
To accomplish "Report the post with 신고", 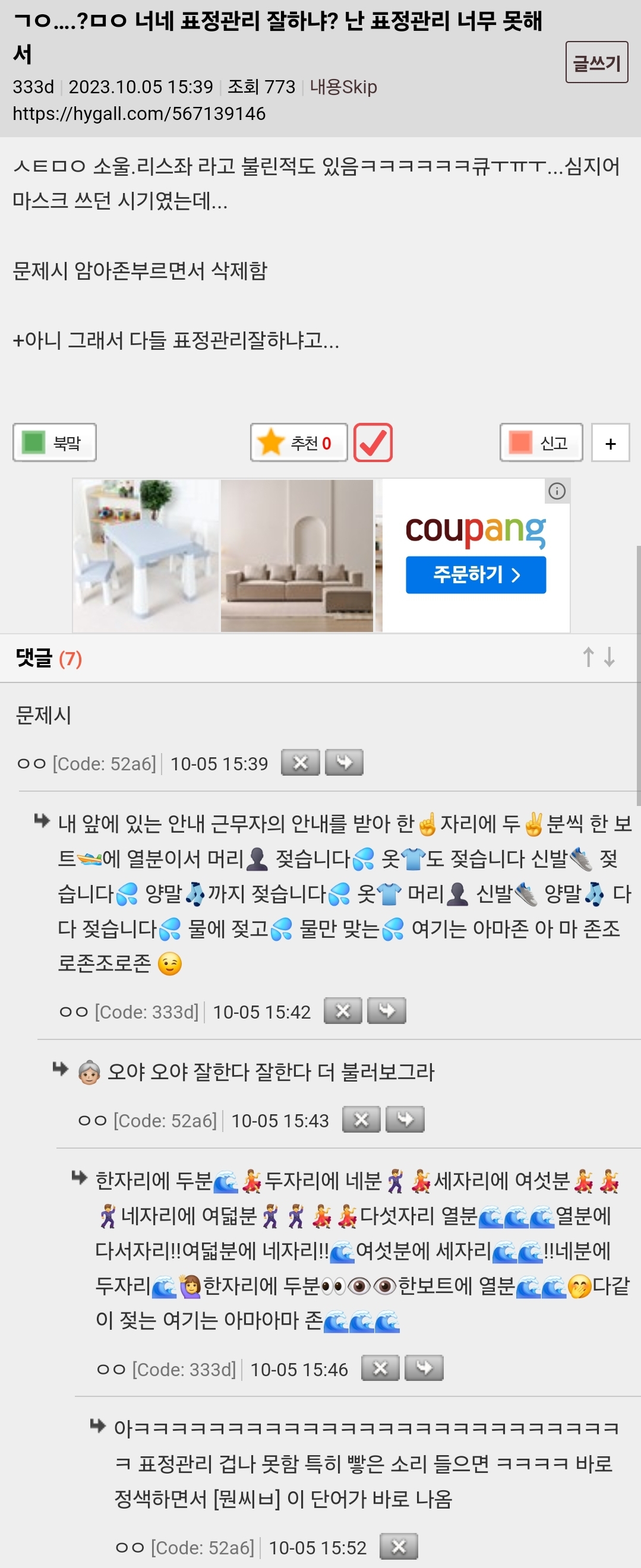I will point(541,442).
